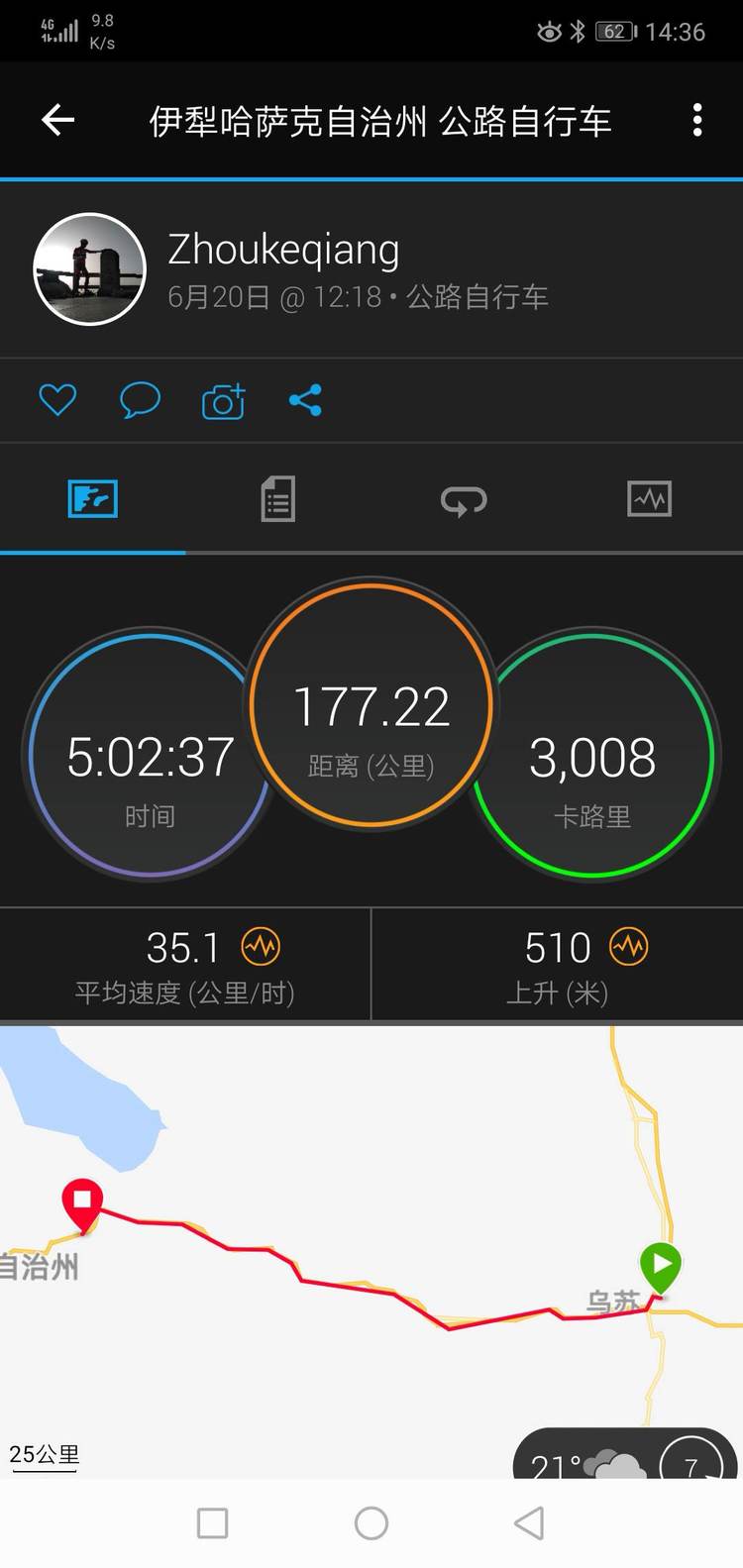Share this activity
Screen dimensions: 743x1568
click(305, 400)
